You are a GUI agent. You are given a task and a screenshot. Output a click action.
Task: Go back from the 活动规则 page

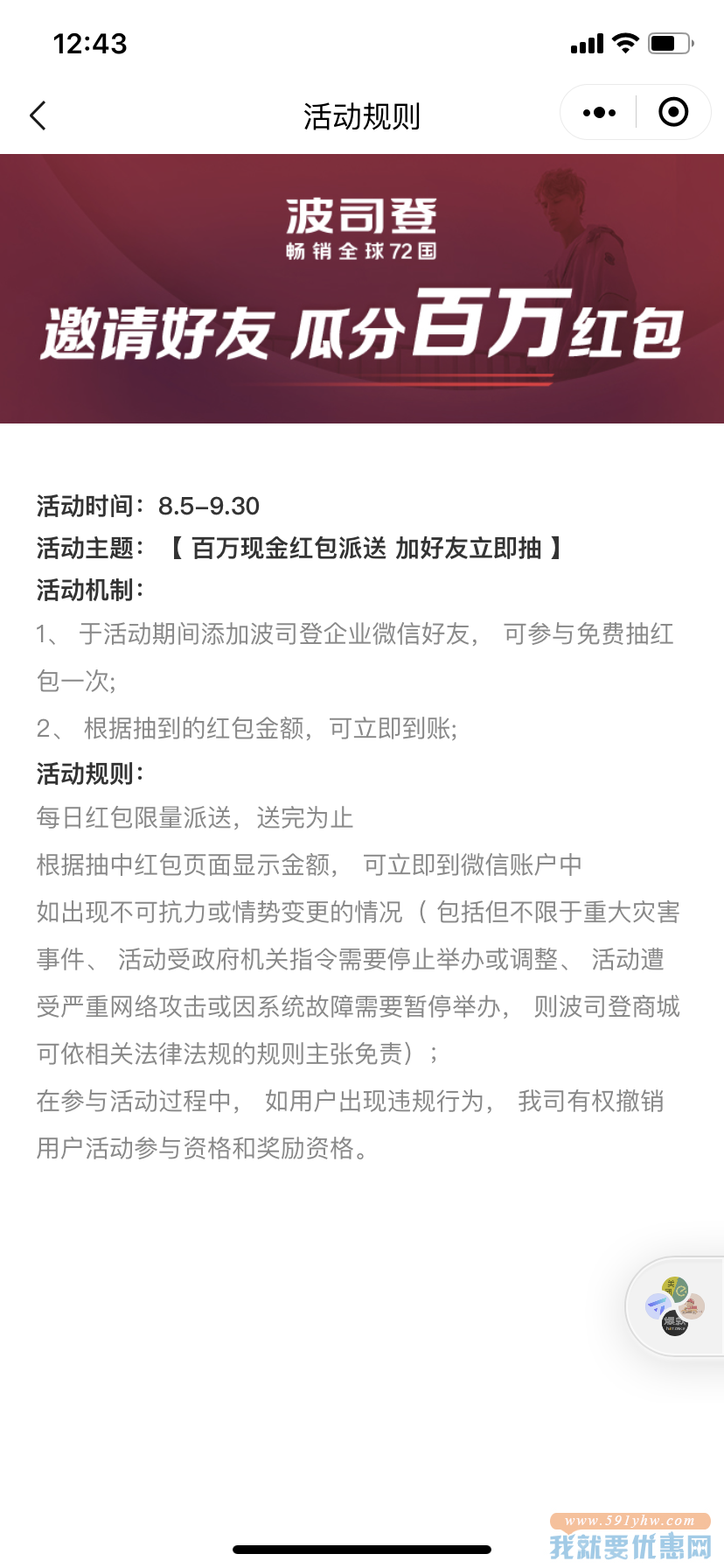[x=38, y=115]
